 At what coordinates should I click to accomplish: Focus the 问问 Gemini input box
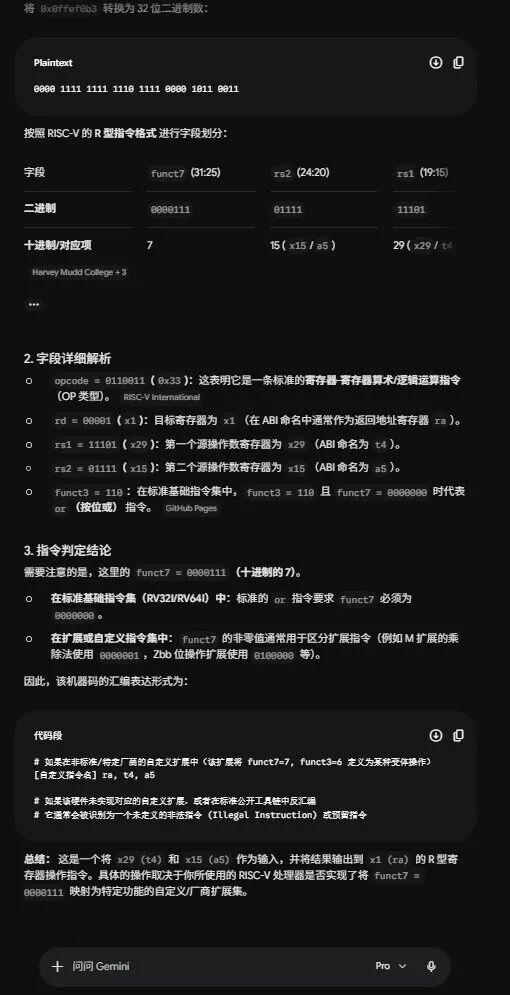click(x=216, y=966)
